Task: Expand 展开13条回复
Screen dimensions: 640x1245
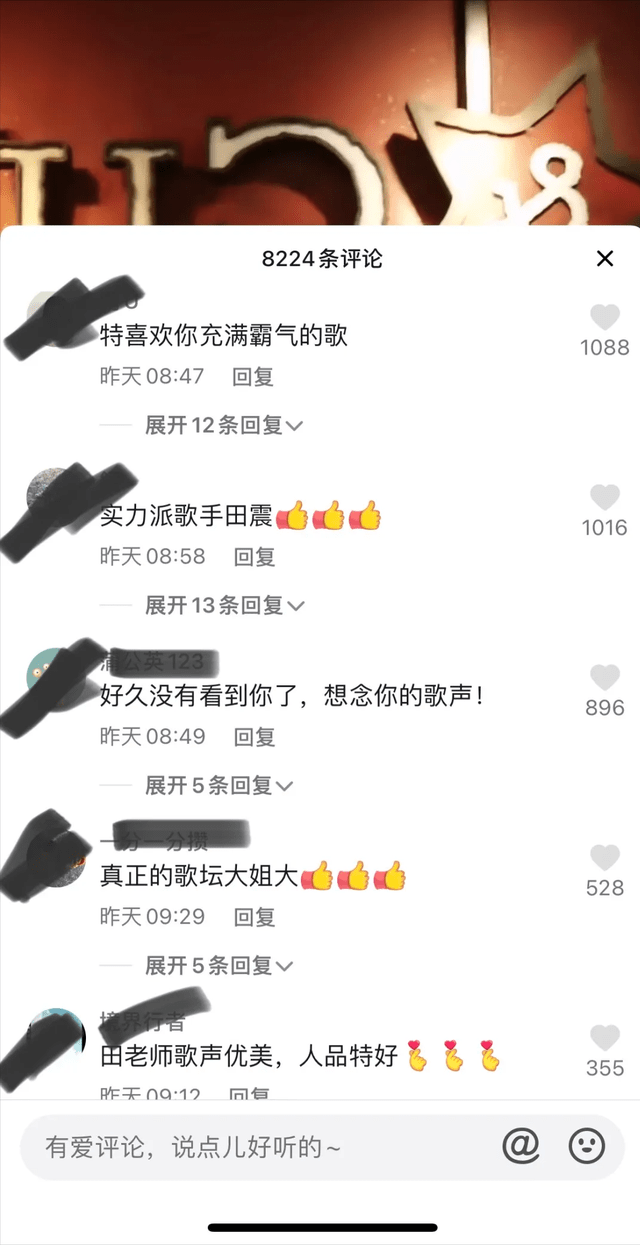Action: tap(224, 605)
